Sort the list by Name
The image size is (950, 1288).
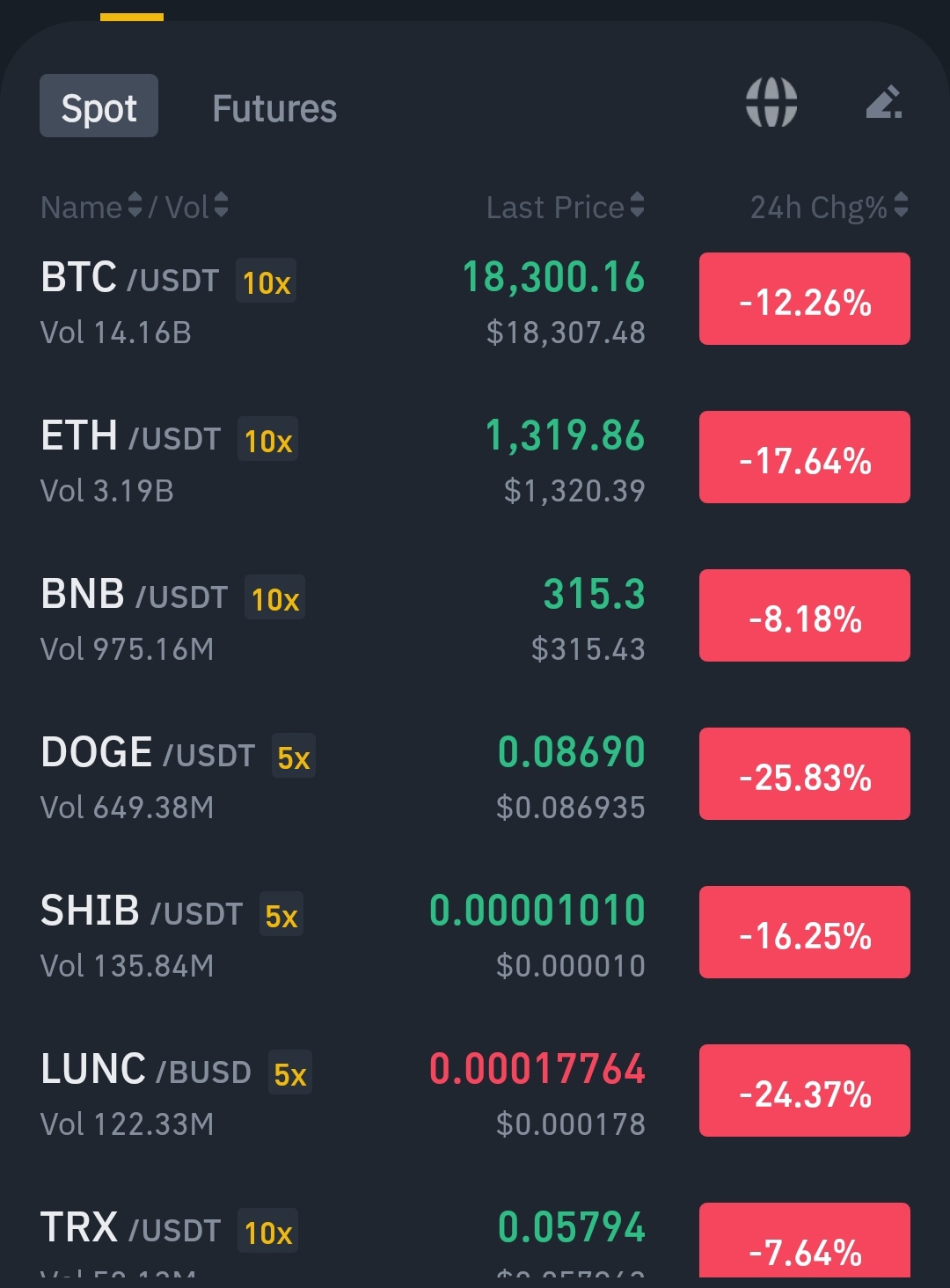click(91, 207)
